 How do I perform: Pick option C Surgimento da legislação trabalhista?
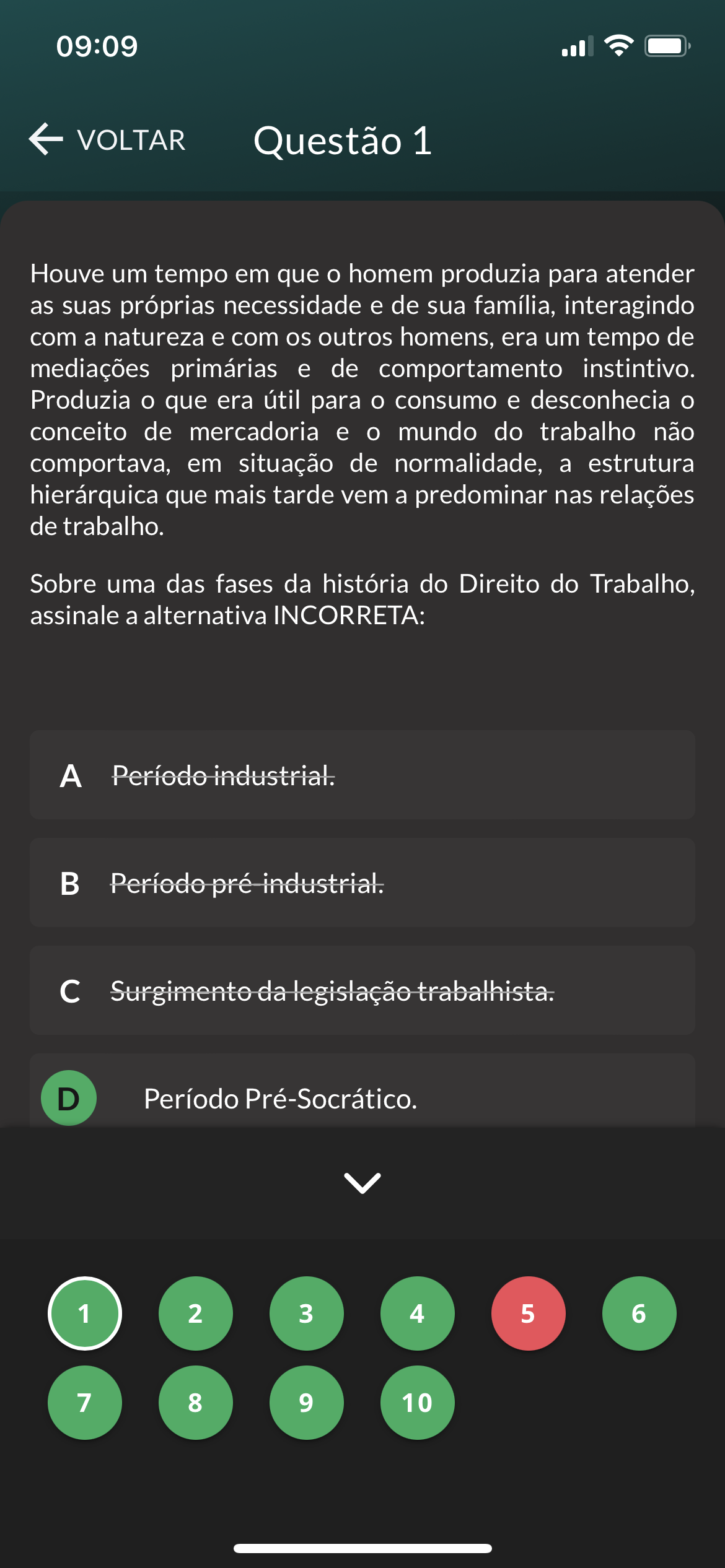362,991
